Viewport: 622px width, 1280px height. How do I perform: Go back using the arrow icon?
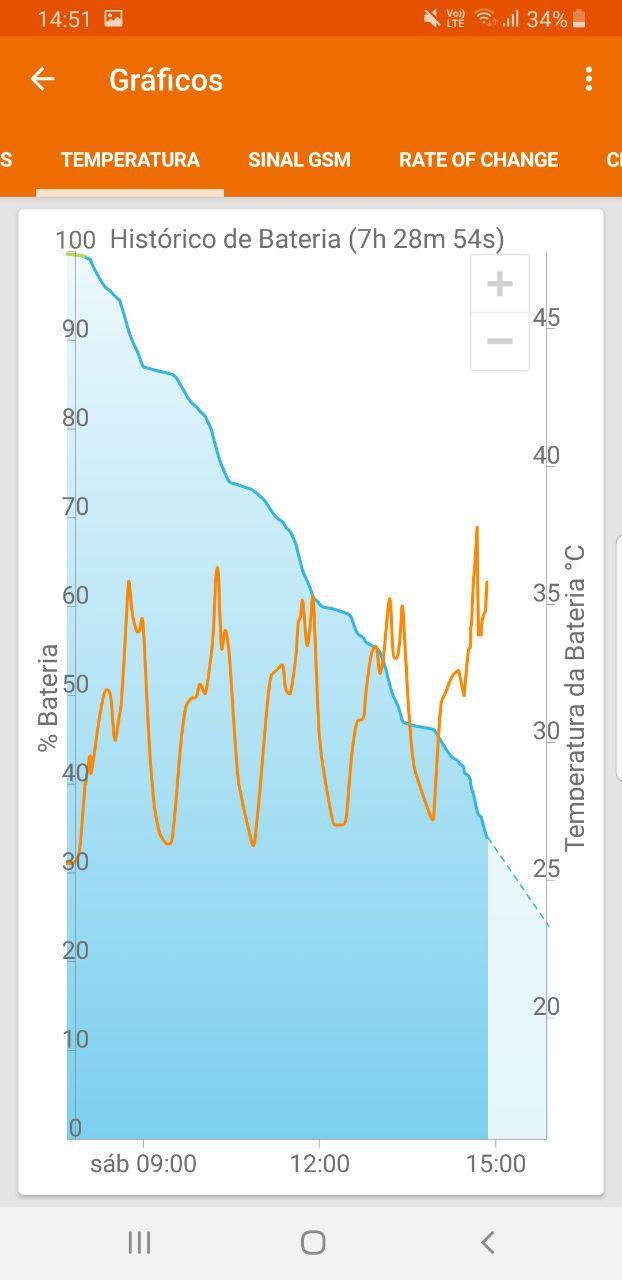42,79
